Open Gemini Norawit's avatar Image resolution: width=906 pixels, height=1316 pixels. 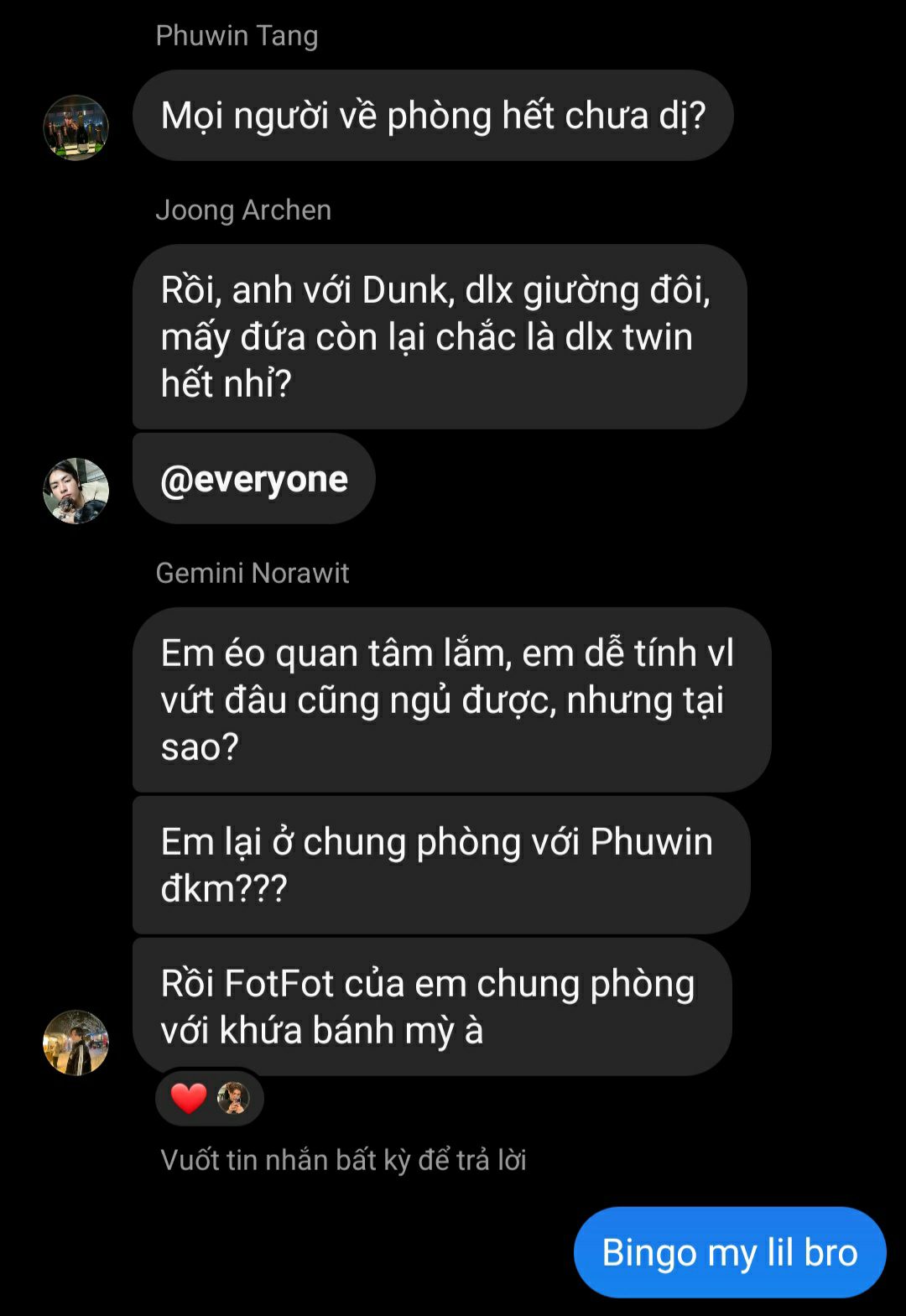[x=75, y=1043]
